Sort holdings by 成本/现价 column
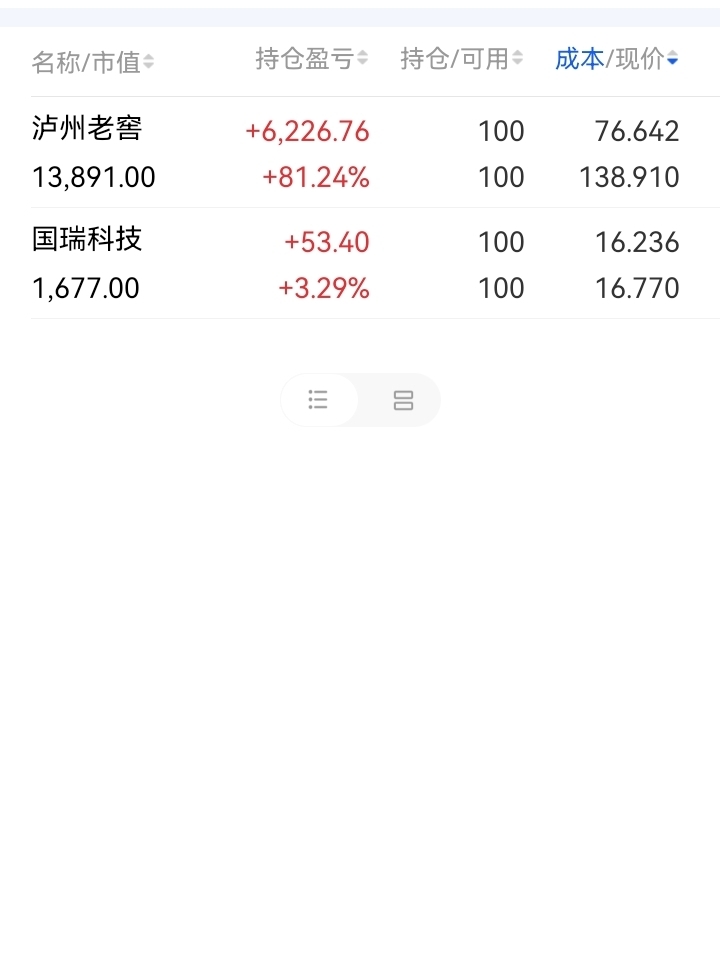 616,59
